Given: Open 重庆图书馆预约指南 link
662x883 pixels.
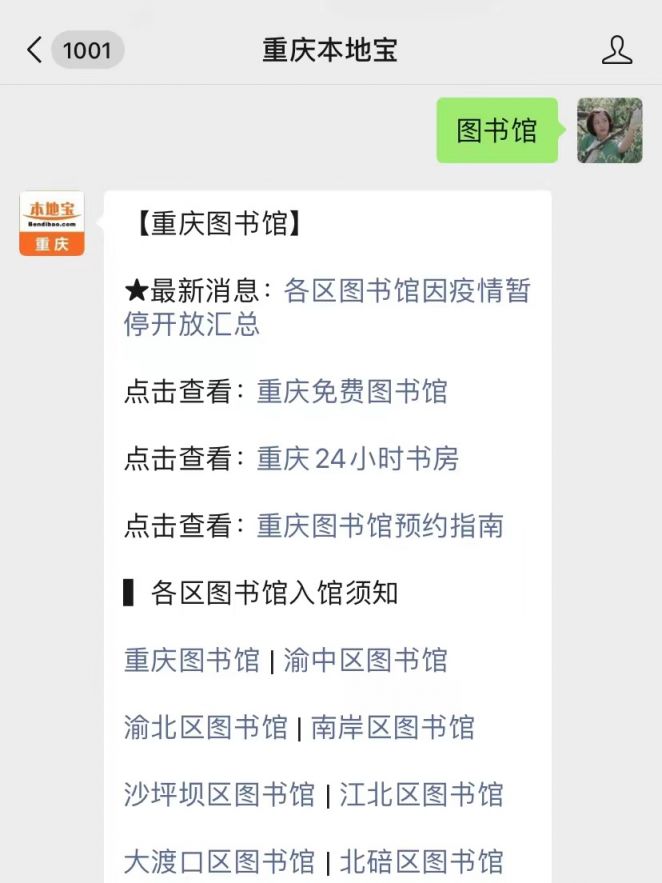Looking at the screenshot, I should [x=380, y=525].
